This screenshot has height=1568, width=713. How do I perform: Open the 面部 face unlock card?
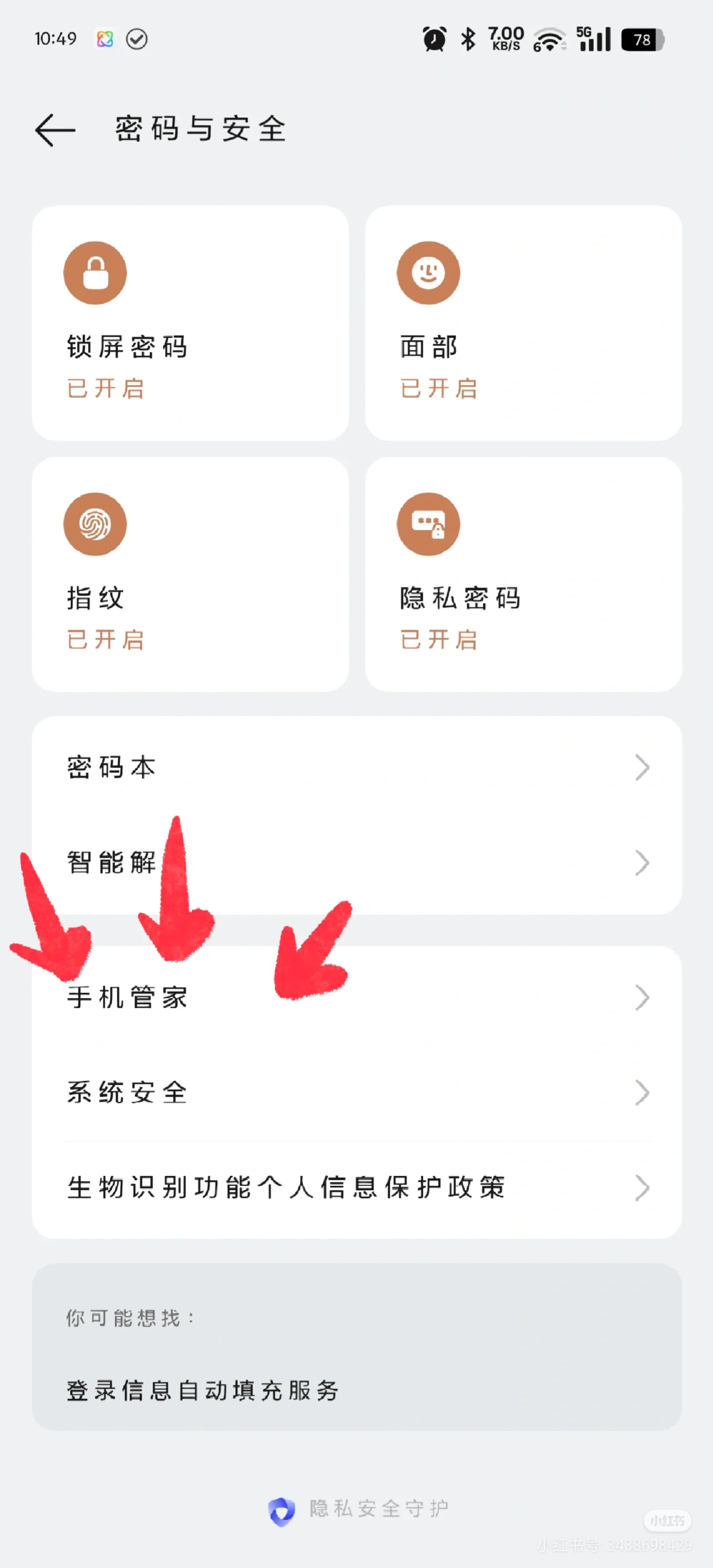(523, 323)
